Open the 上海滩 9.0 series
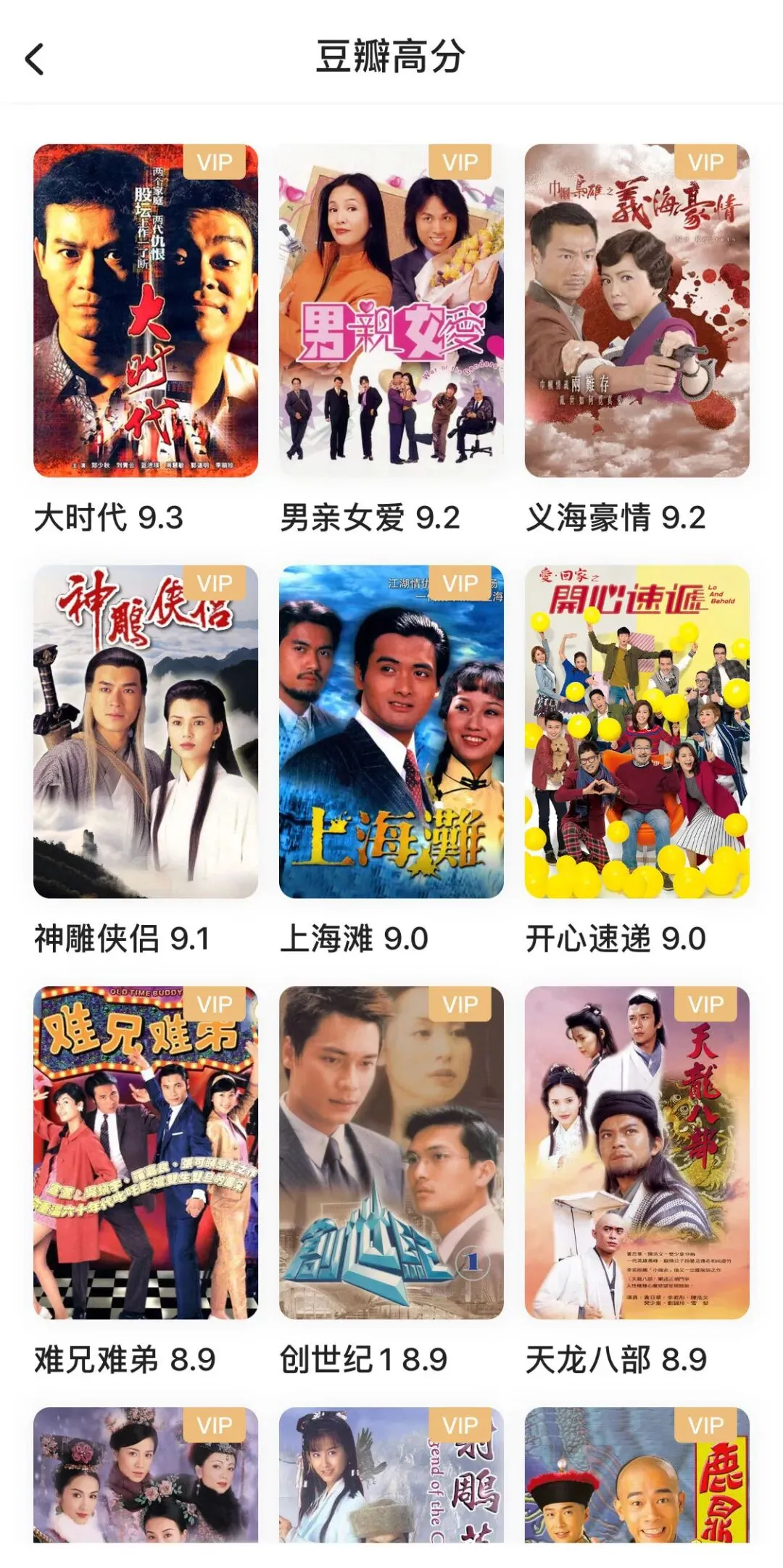This screenshot has width=783, height=1568. (391, 731)
